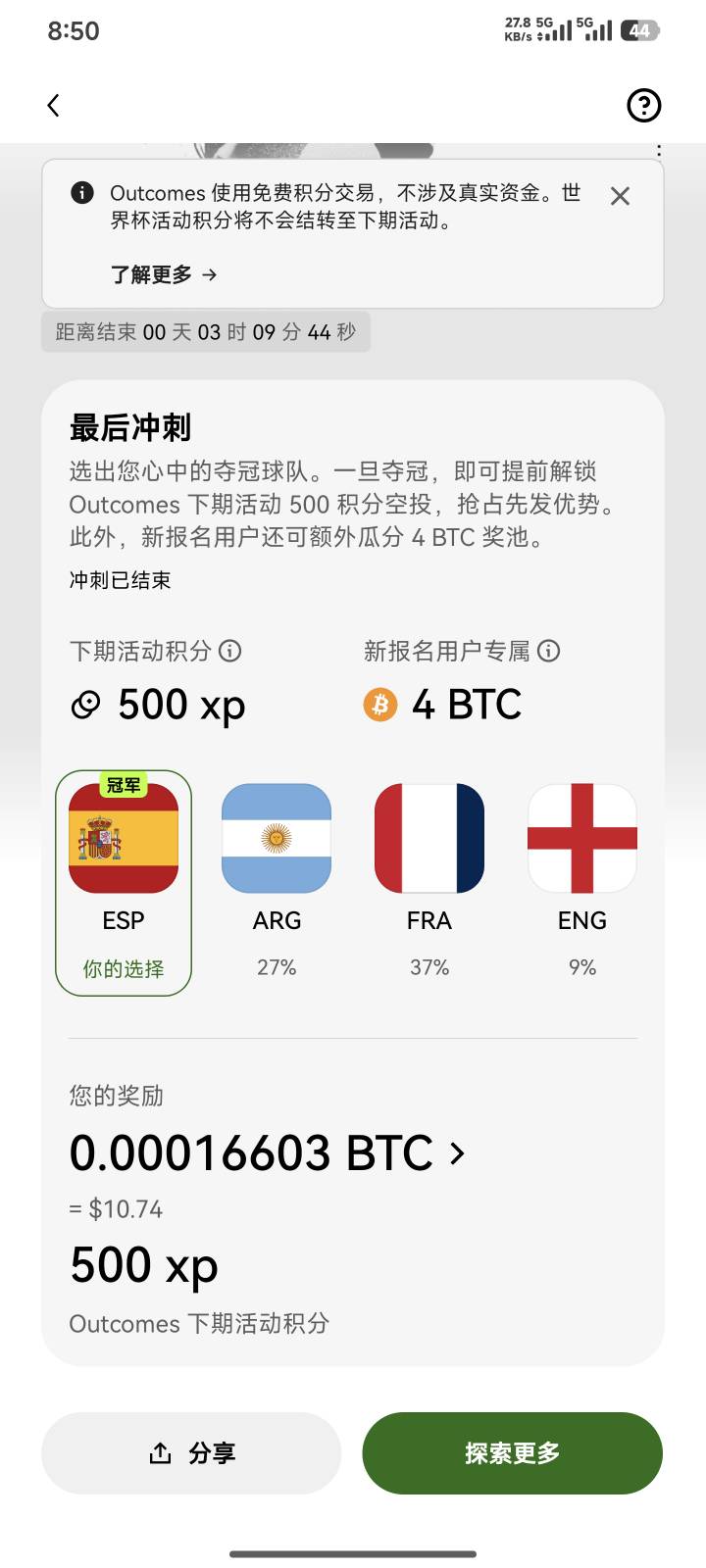Select the ENG team flag

click(x=582, y=838)
